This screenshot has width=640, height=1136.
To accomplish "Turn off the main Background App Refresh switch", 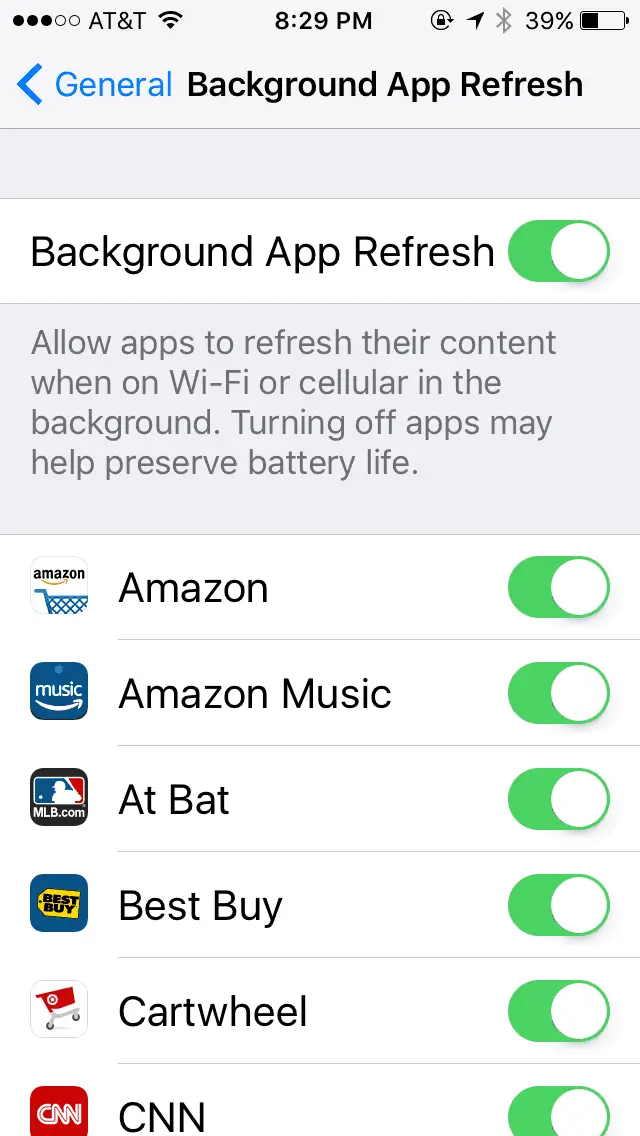I will [558, 251].
